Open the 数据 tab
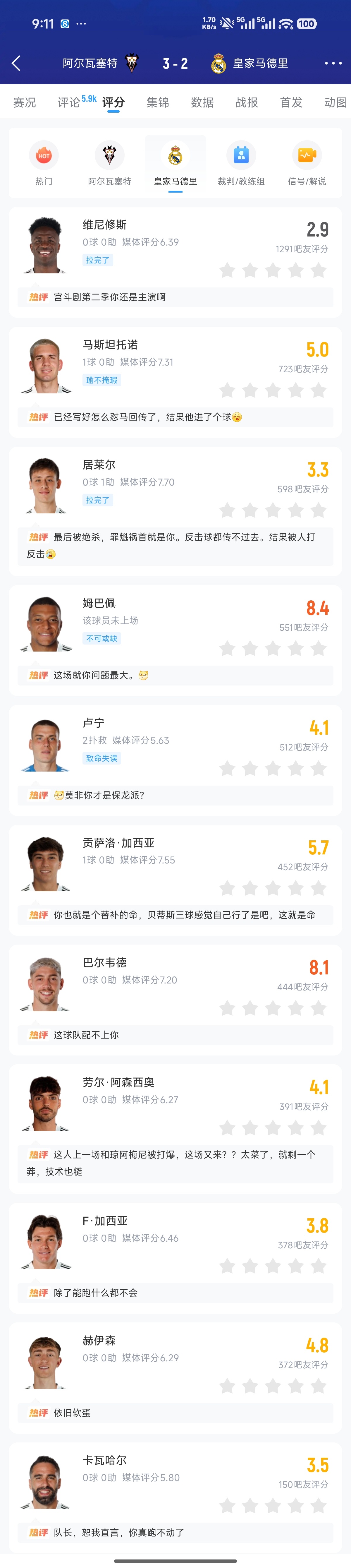351x1568 pixels. tap(202, 102)
